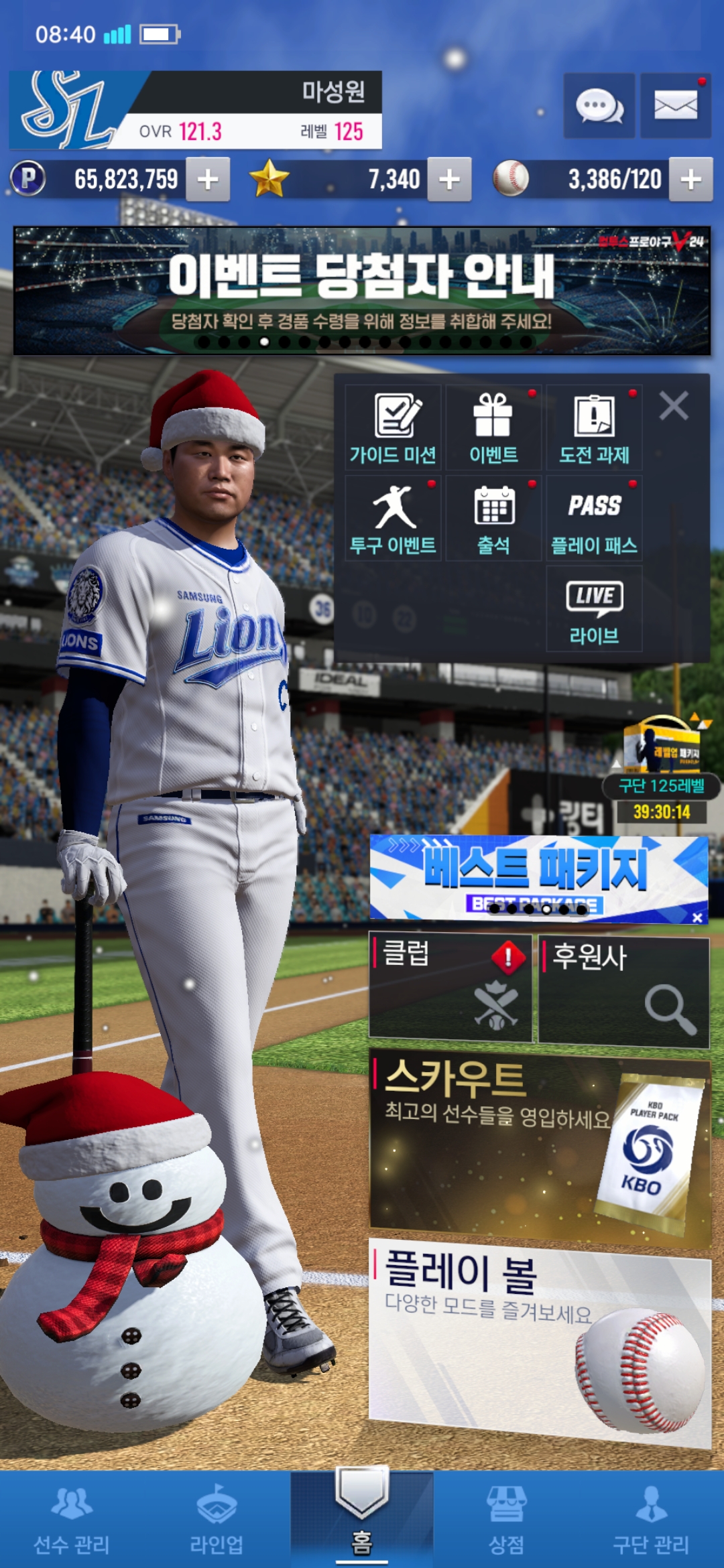724x1568 pixels.
Task: Open the 후원사 sponsor card
Action: pos(623,992)
